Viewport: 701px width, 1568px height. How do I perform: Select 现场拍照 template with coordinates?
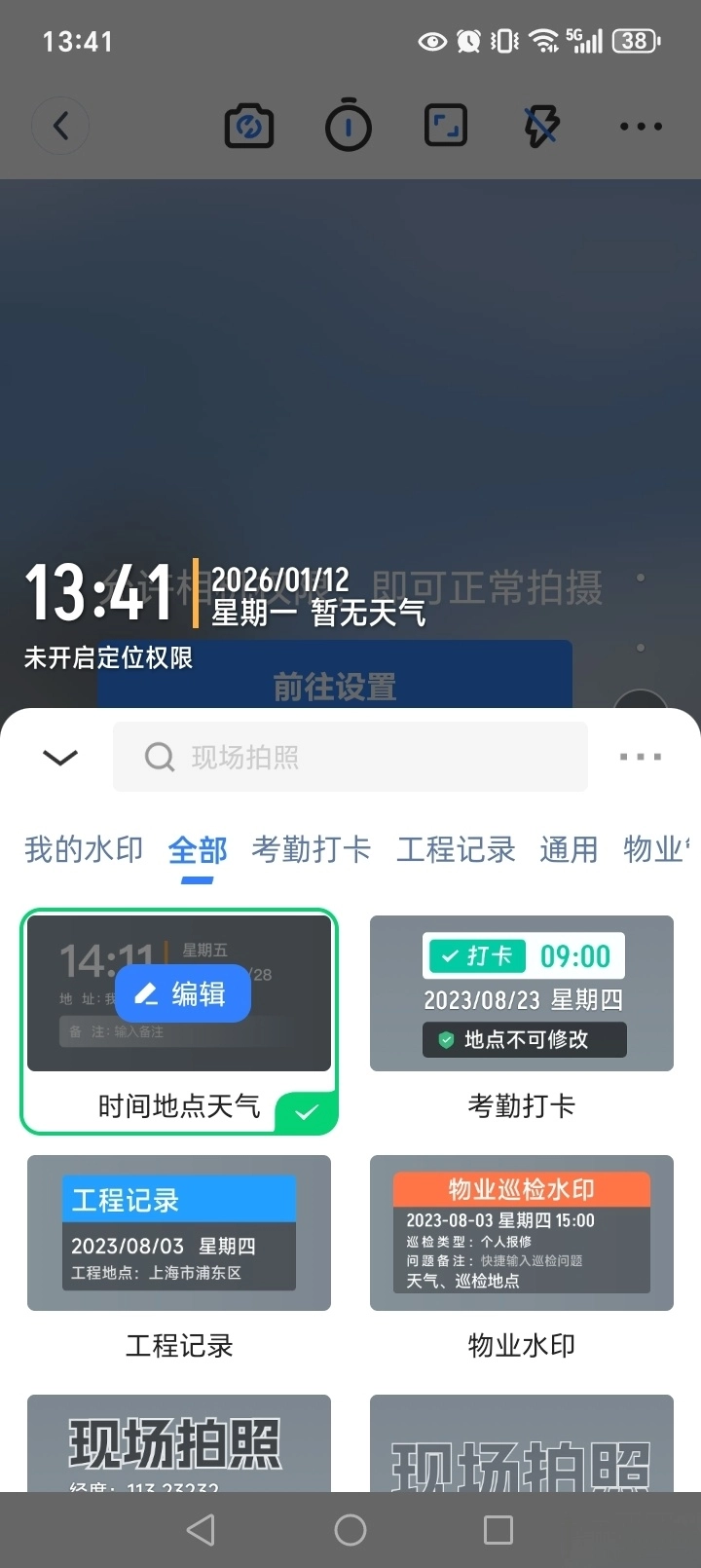pyautogui.click(x=179, y=1443)
